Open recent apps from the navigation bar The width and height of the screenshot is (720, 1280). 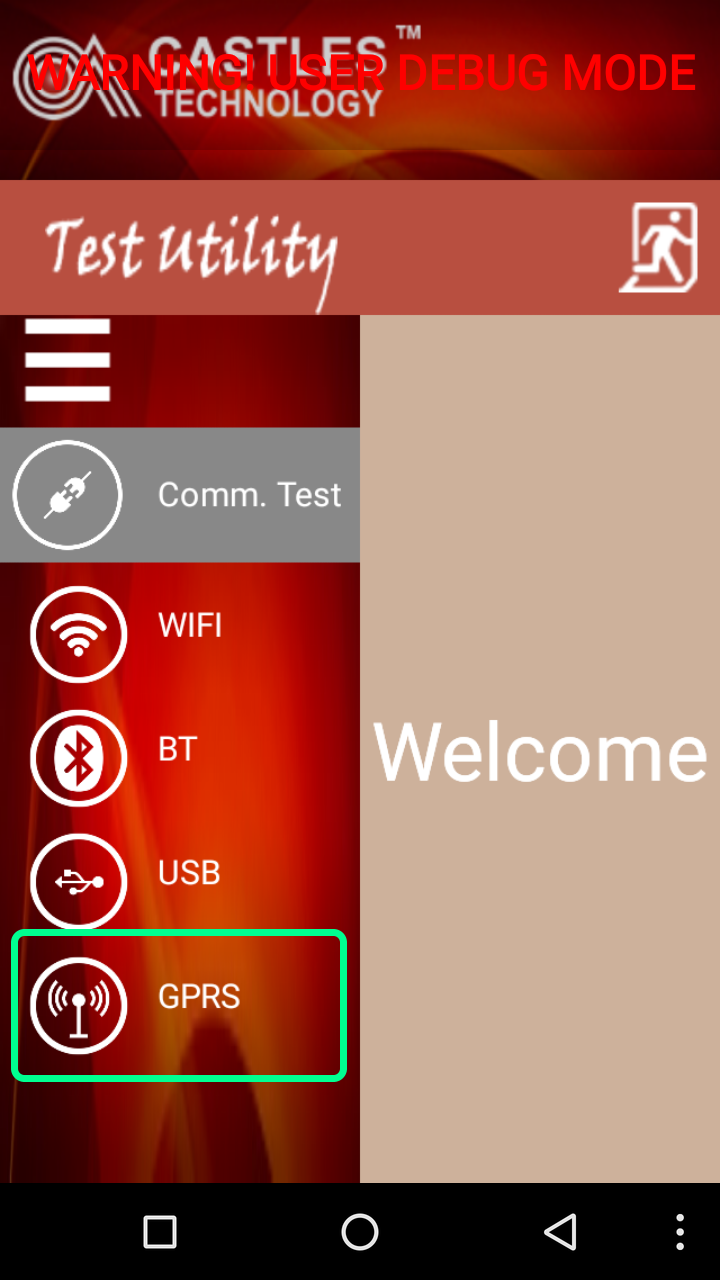(x=160, y=1232)
